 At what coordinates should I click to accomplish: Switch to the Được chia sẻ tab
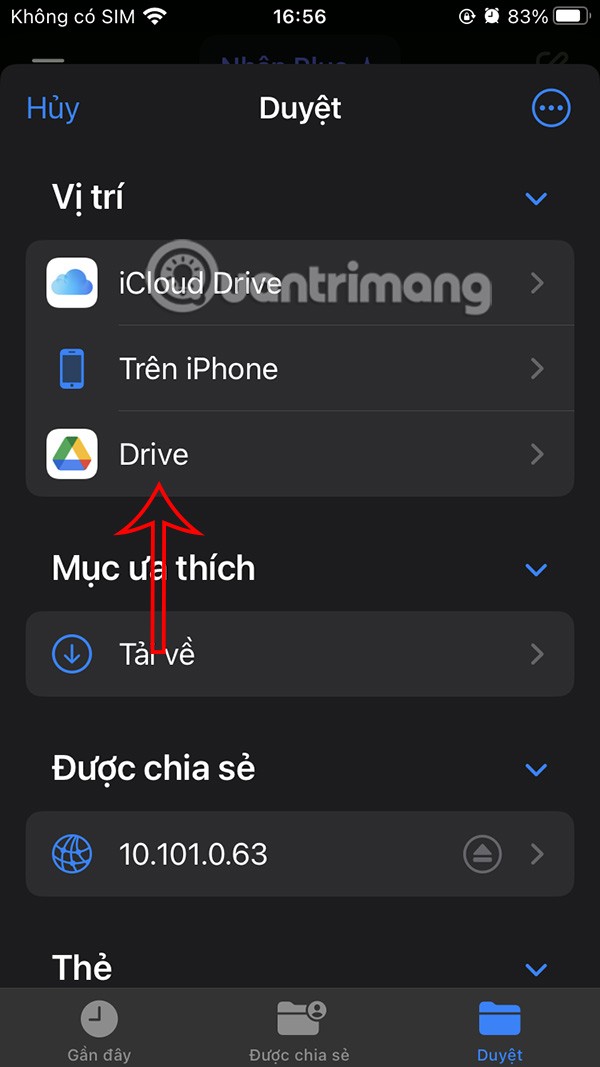click(299, 1032)
